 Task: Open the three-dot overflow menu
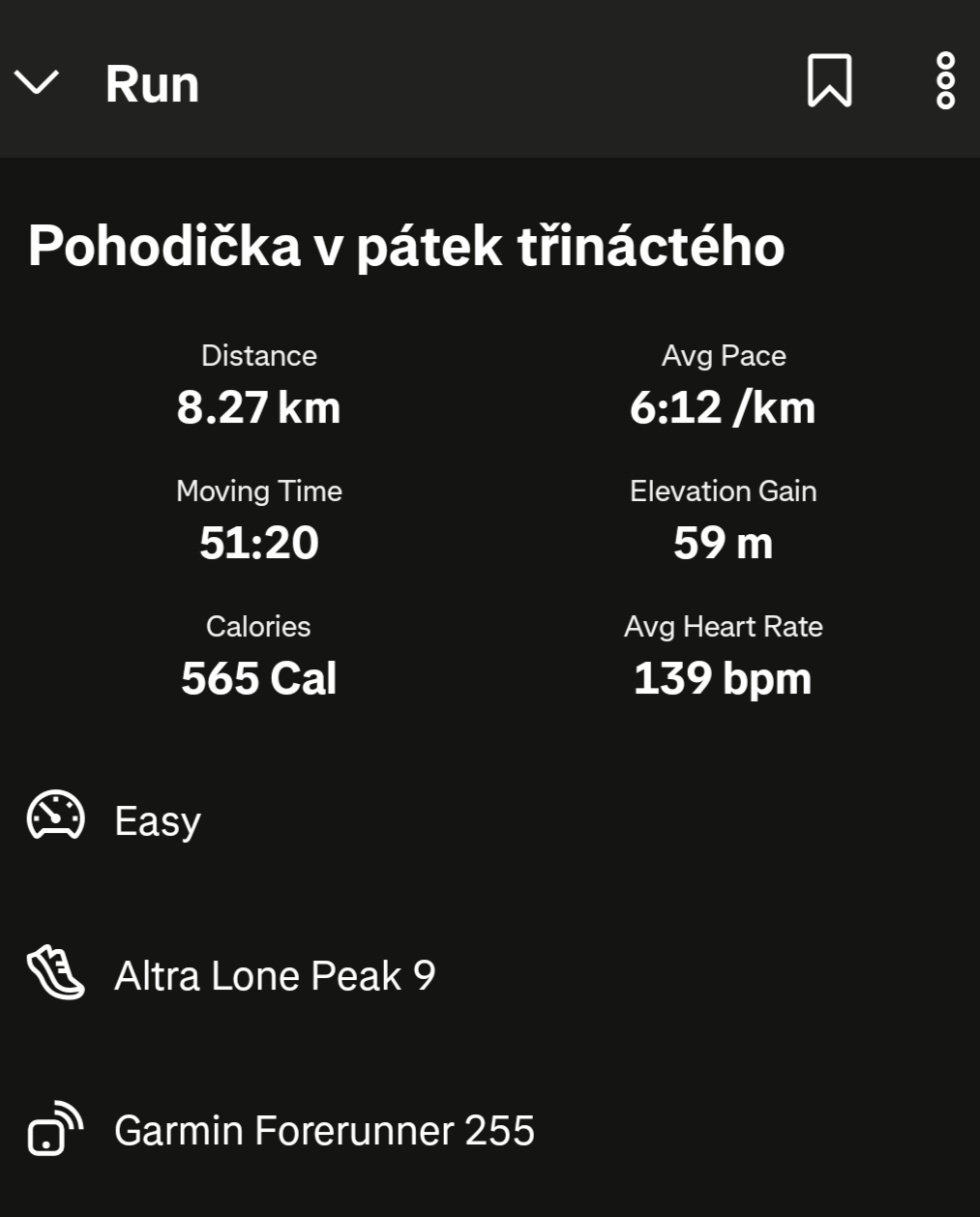coord(945,80)
